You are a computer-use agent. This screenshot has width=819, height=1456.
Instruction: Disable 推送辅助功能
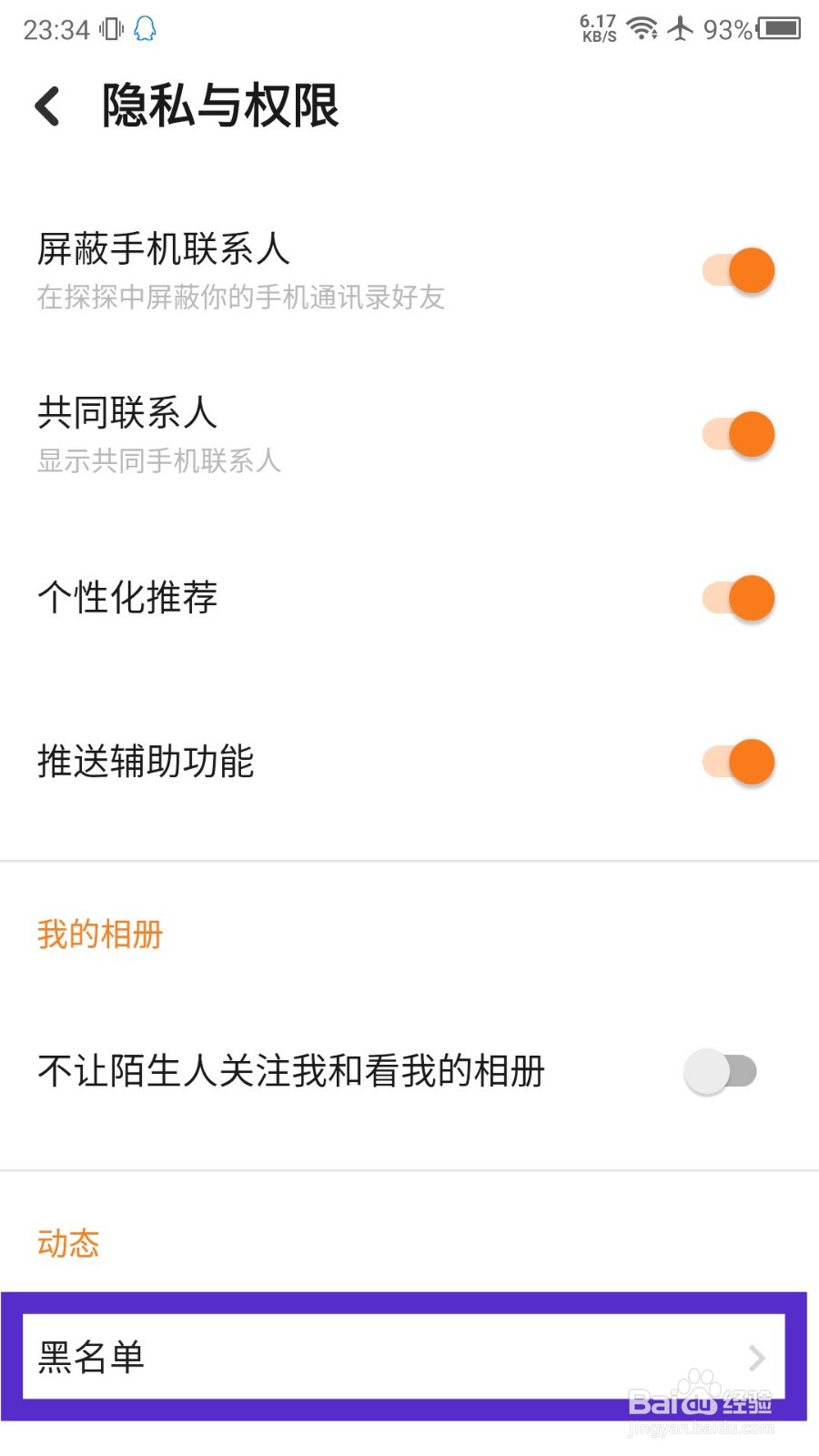click(x=735, y=762)
